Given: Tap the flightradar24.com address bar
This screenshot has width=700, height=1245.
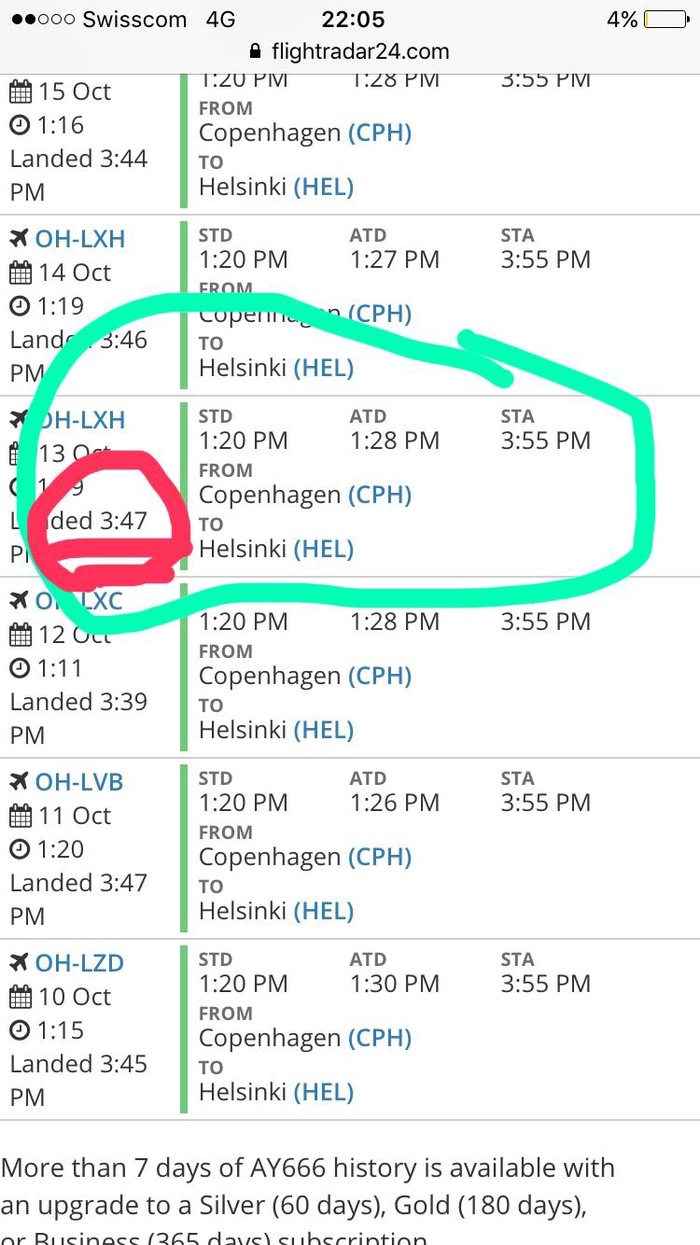Looking at the screenshot, I should coord(349,51).
